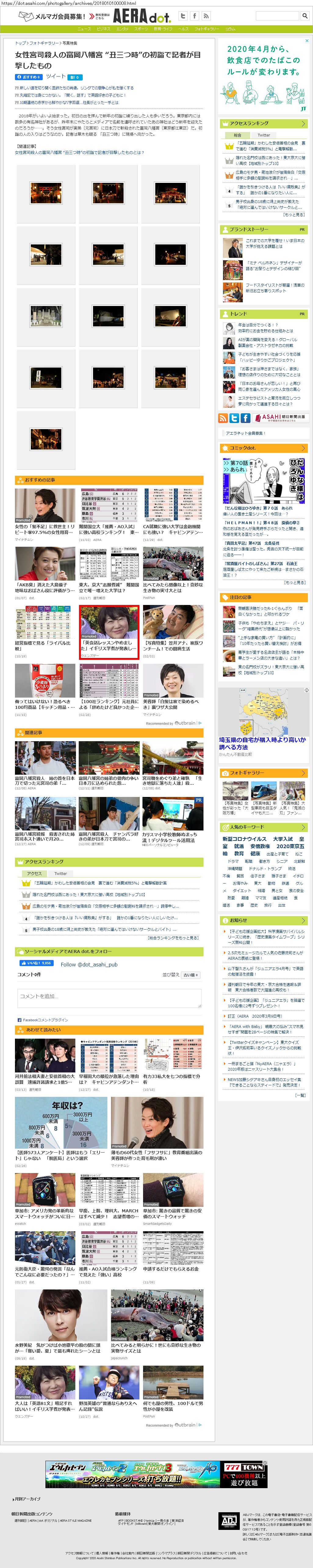The image size is (313, 1568).
Task: Open the RSS feed icon in the sidebar
Action: pyautogui.click(x=223, y=418)
